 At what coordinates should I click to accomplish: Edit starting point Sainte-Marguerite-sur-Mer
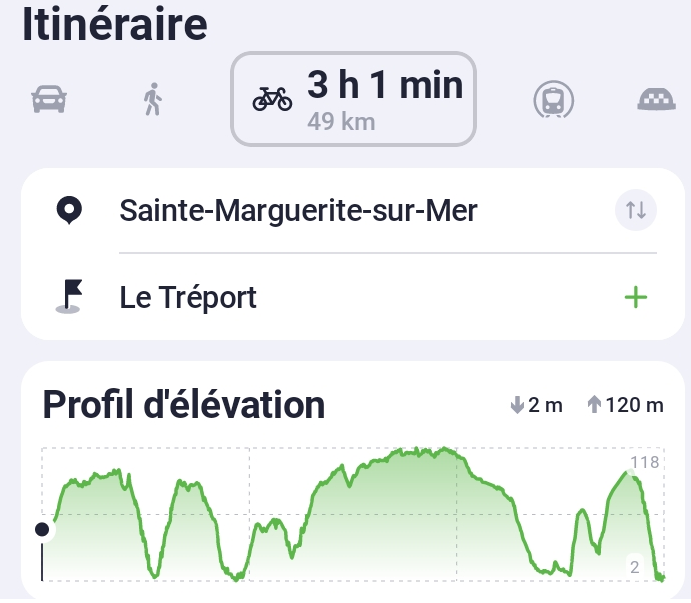(x=298, y=211)
